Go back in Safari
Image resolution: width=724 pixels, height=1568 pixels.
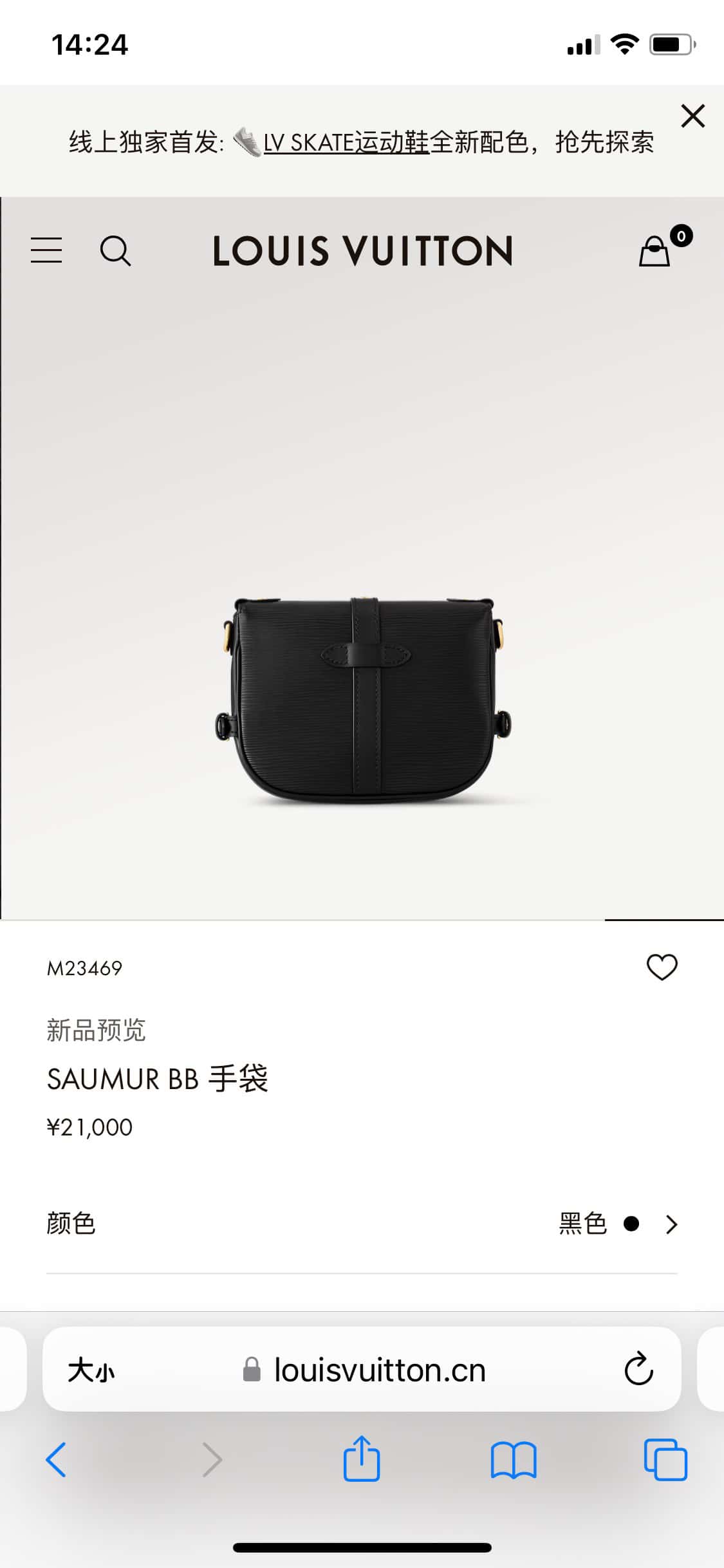tap(57, 1459)
